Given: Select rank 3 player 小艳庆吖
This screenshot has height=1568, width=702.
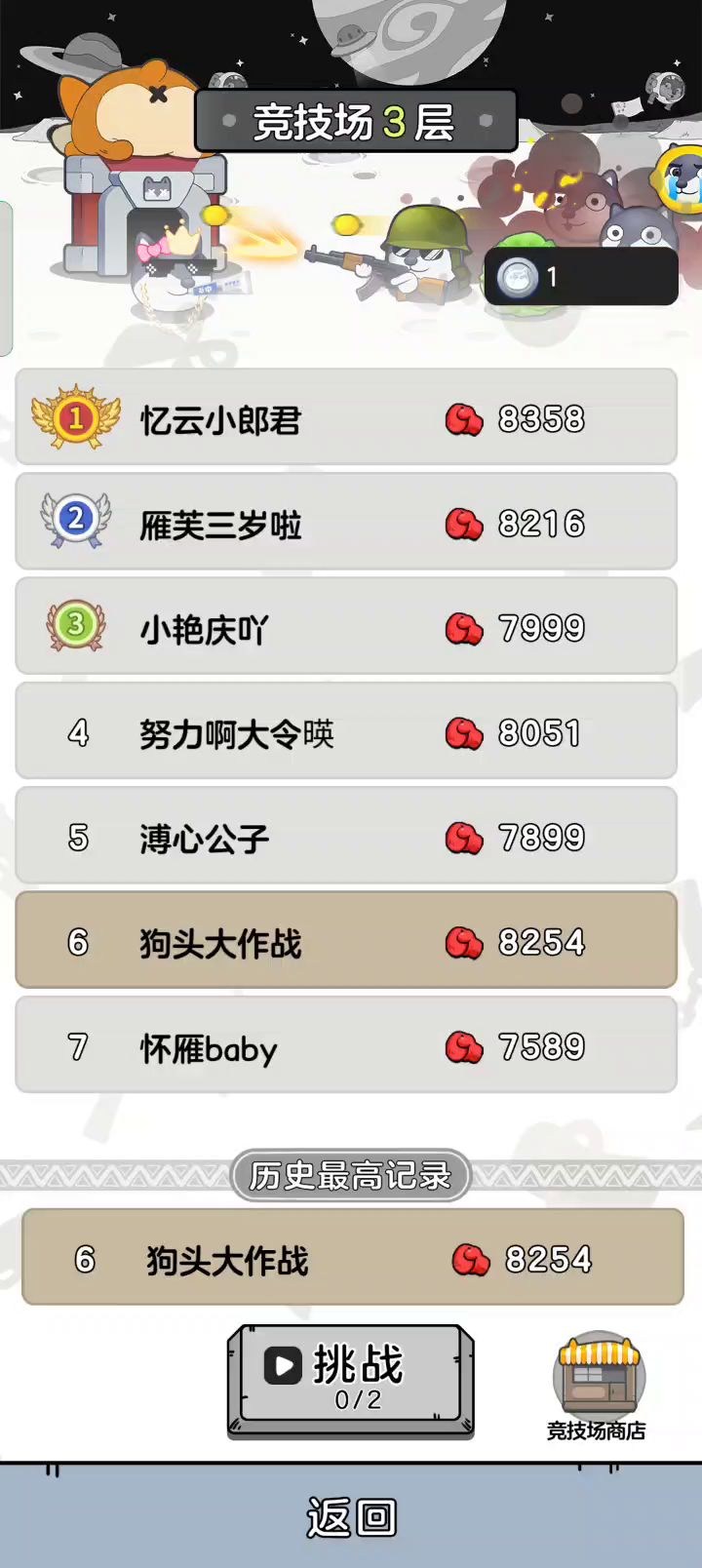Looking at the screenshot, I should pos(346,626).
